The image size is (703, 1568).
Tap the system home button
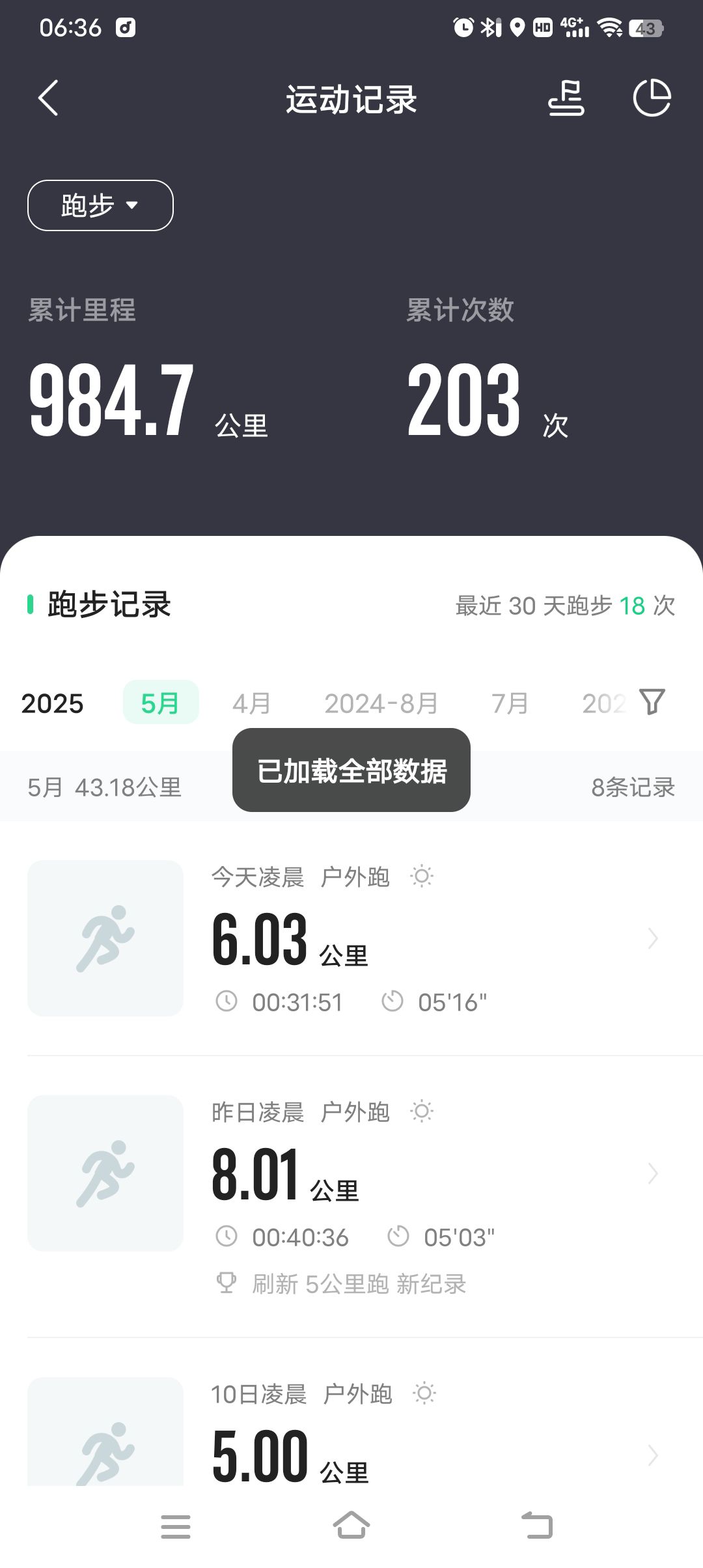pyautogui.click(x=351, y=1526)
